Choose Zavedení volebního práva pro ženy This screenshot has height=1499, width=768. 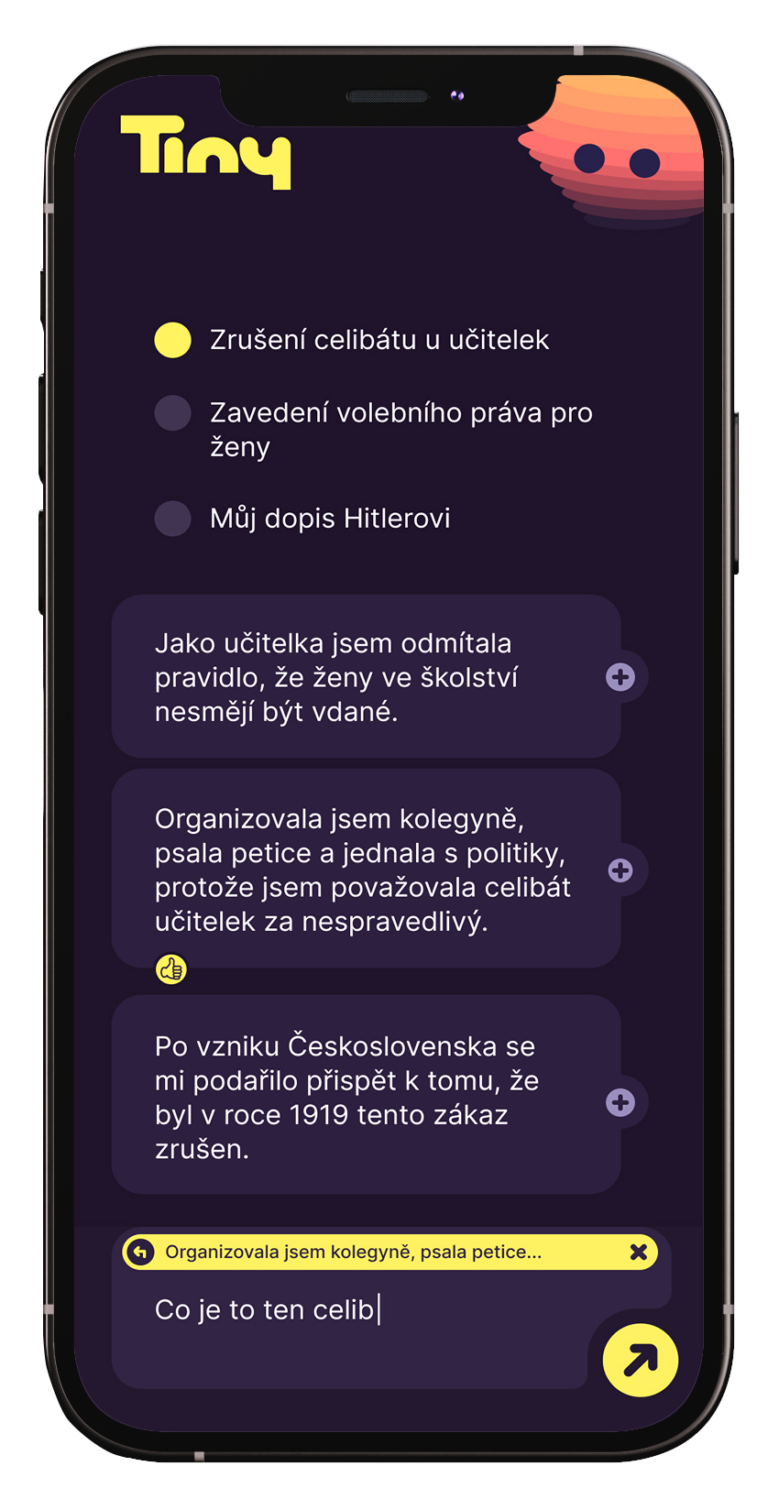172,413
